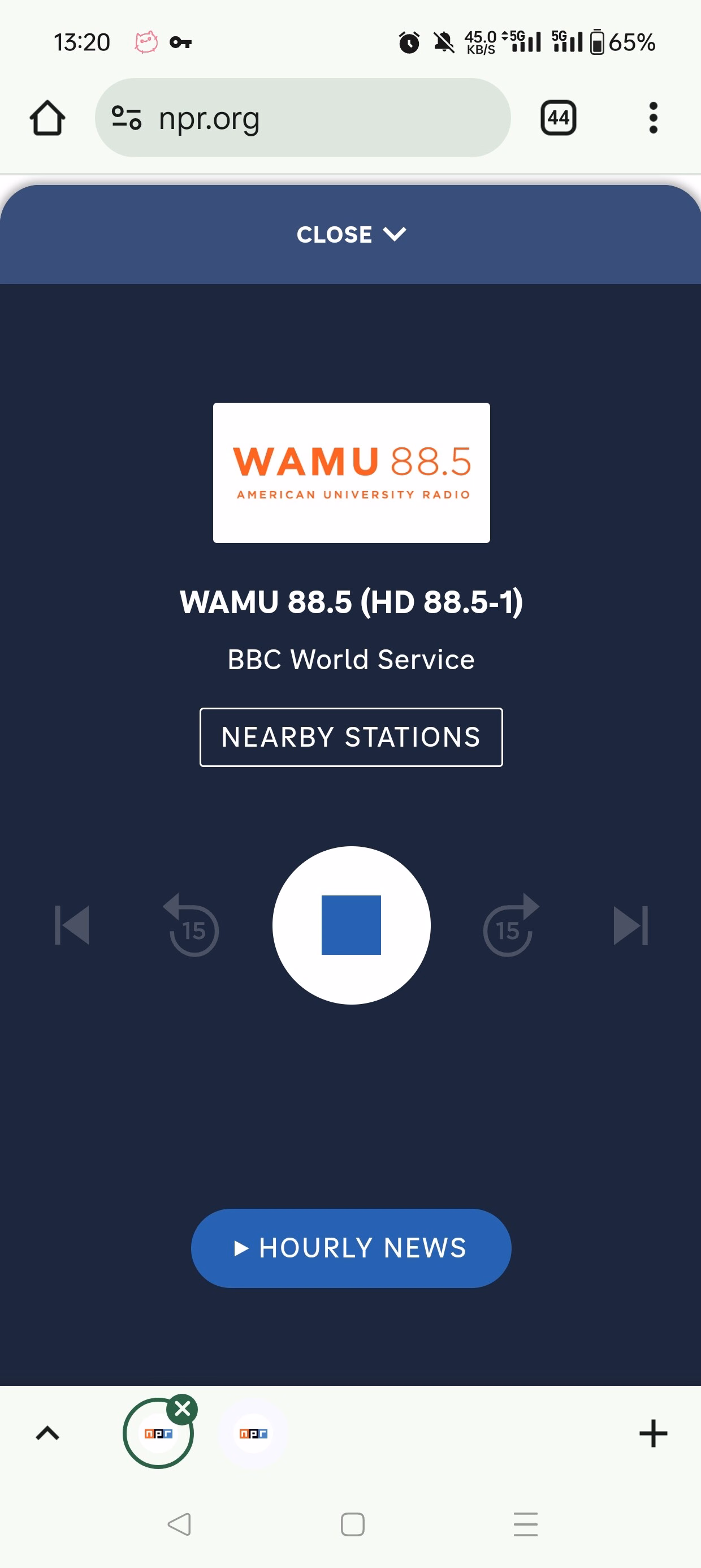Stop the WAMU 88.5 live stream
This screenshot has height=1568, width=701.
(351, 925)
